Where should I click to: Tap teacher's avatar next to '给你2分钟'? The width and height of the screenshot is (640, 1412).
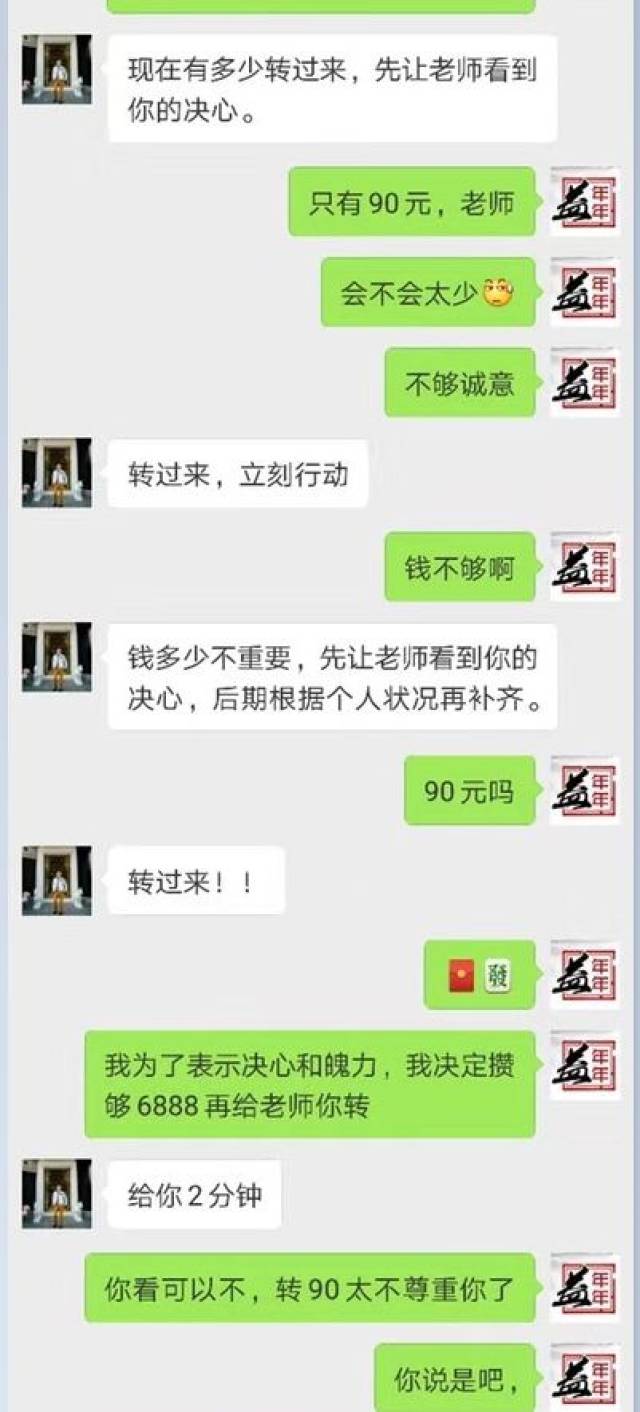57,1193
